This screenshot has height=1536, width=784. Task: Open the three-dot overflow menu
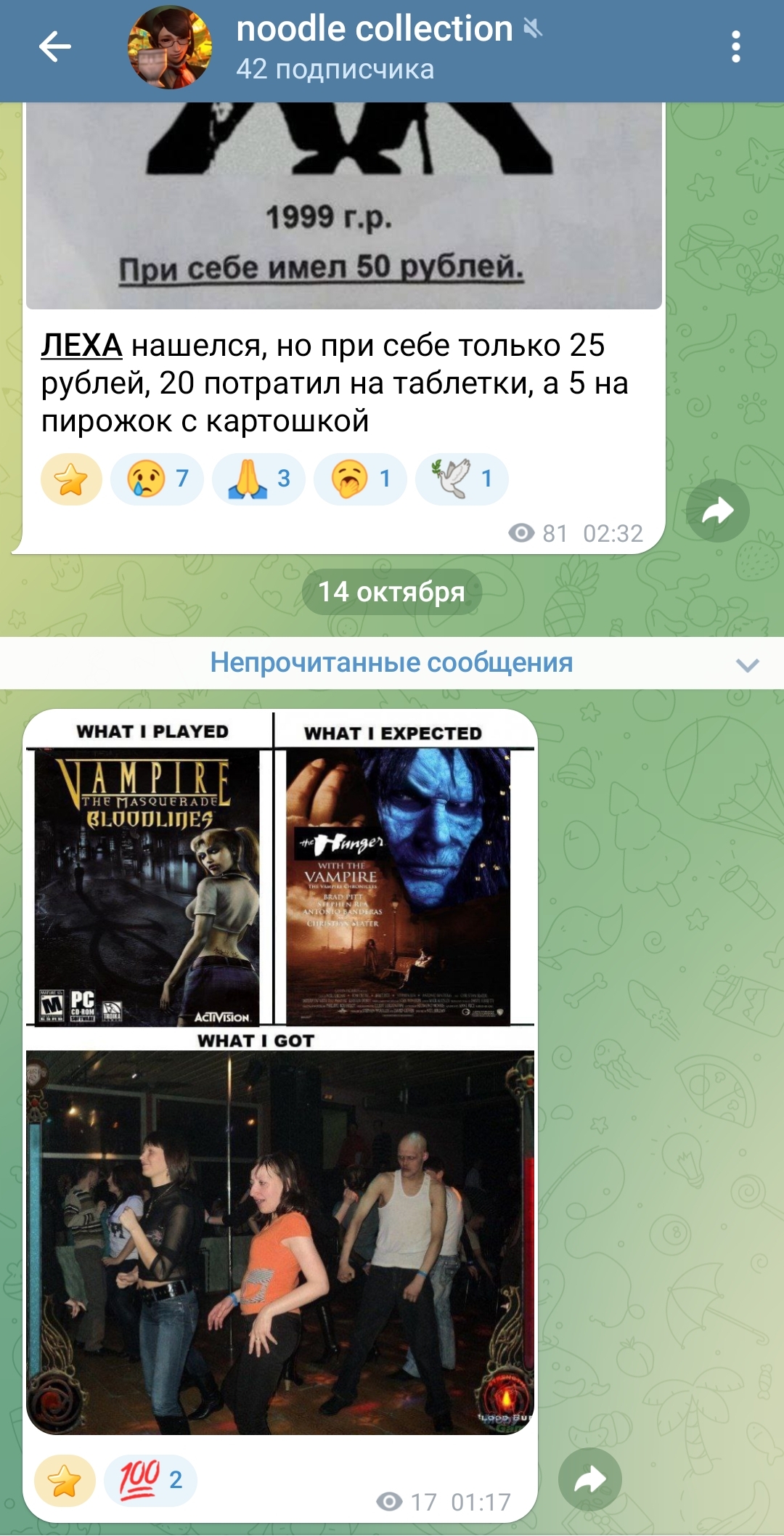tap(735, 48)
